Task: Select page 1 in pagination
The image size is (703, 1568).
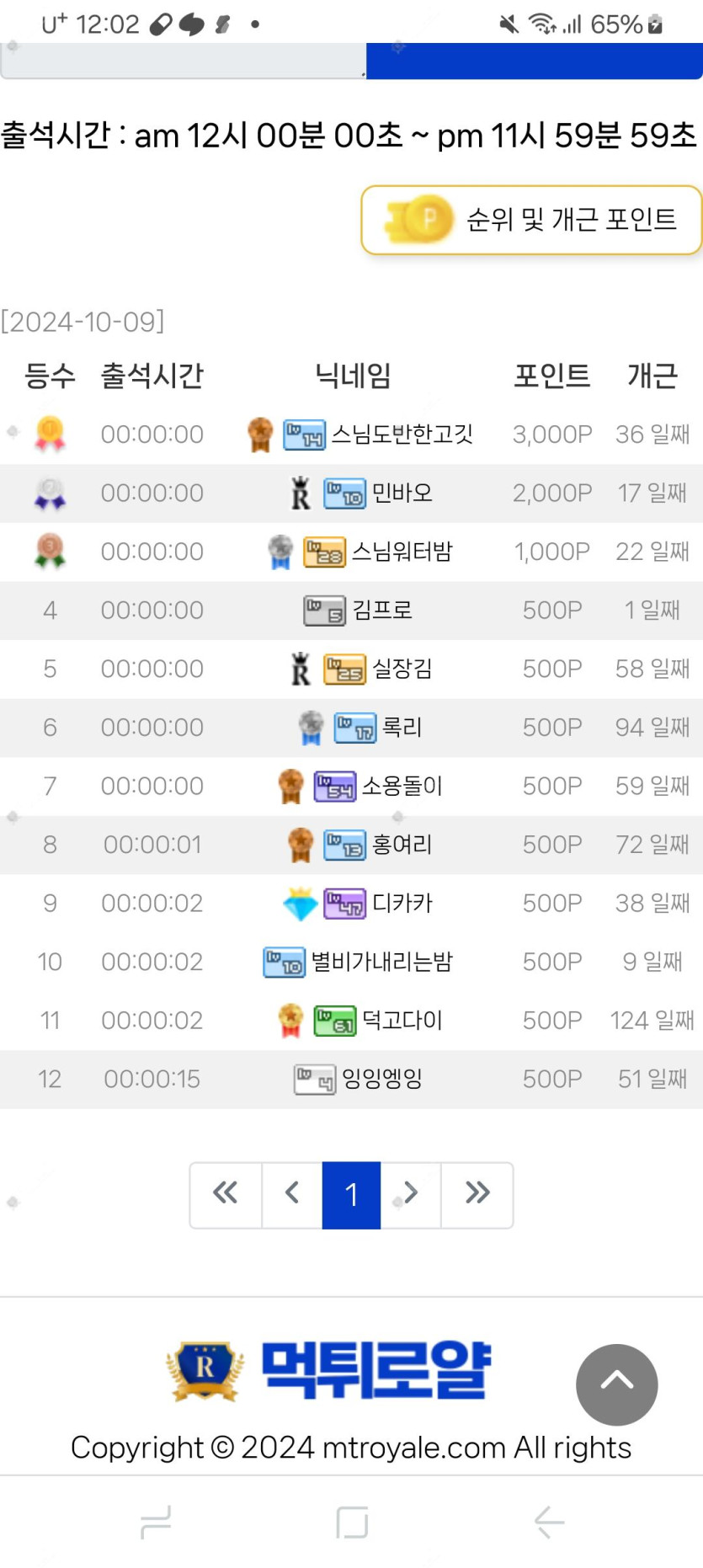Action: 352,1193
